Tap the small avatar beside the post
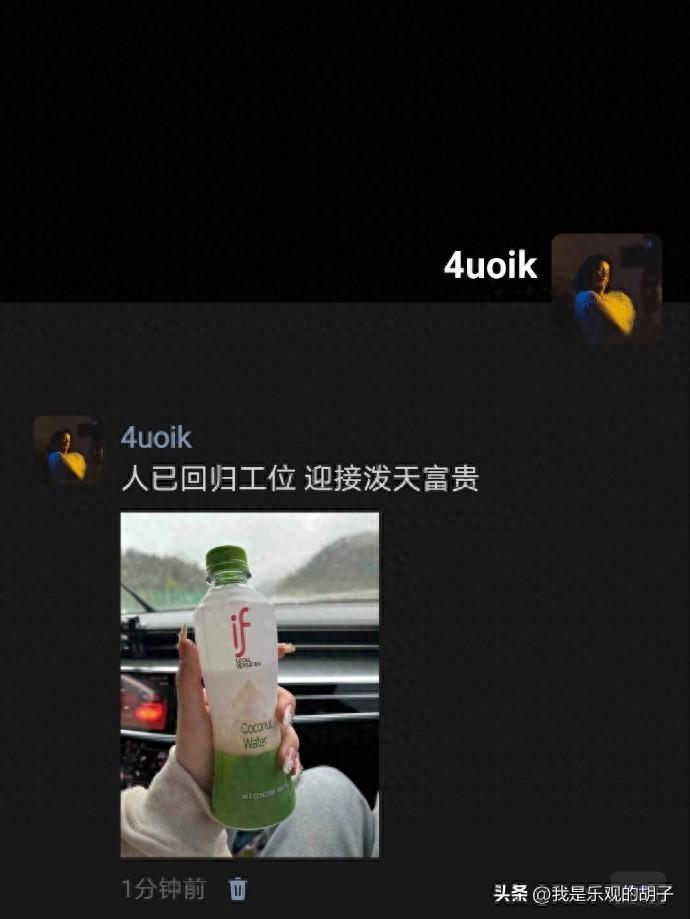 [x=68, y=452]
